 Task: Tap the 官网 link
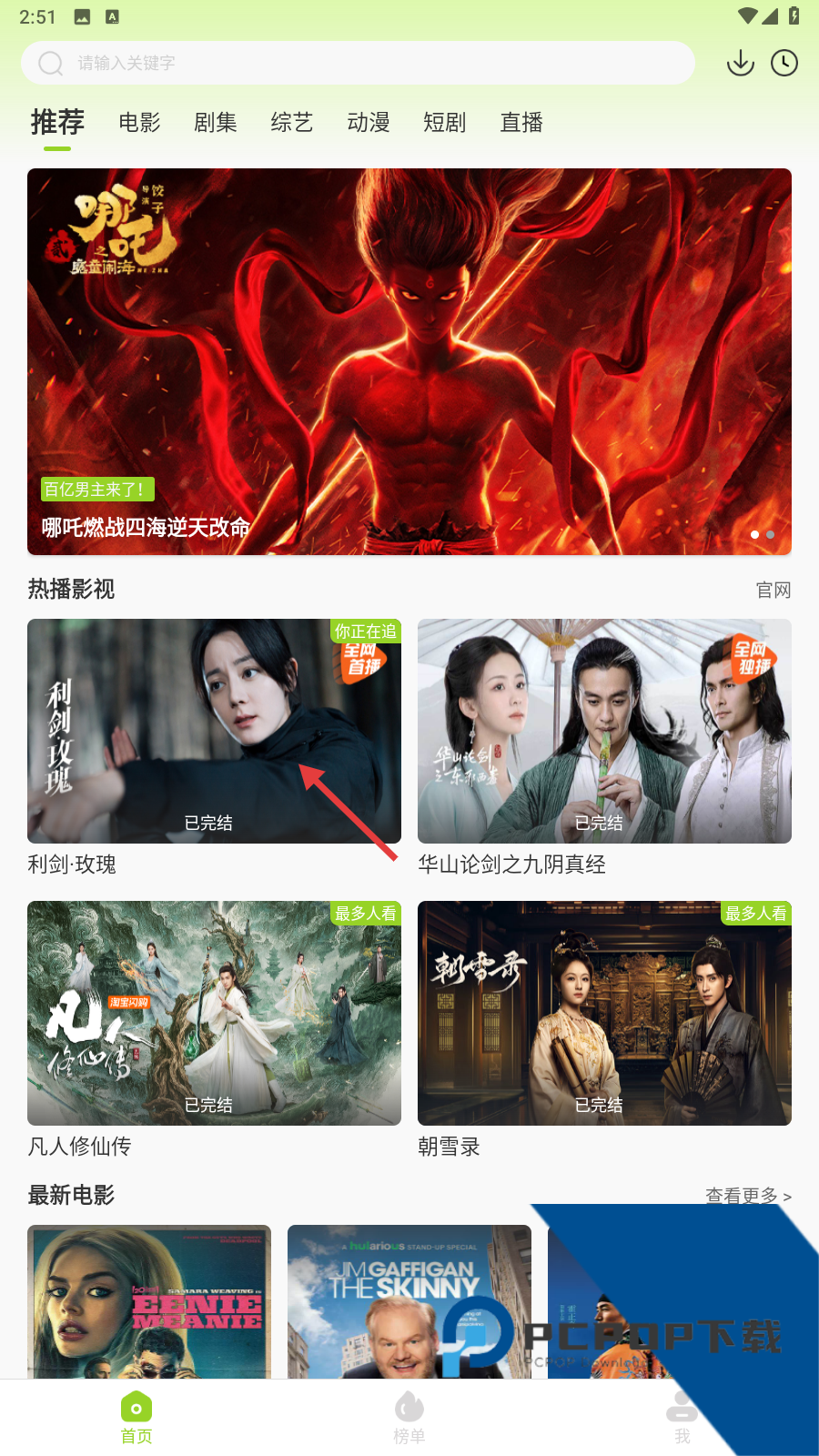(773, 591)
